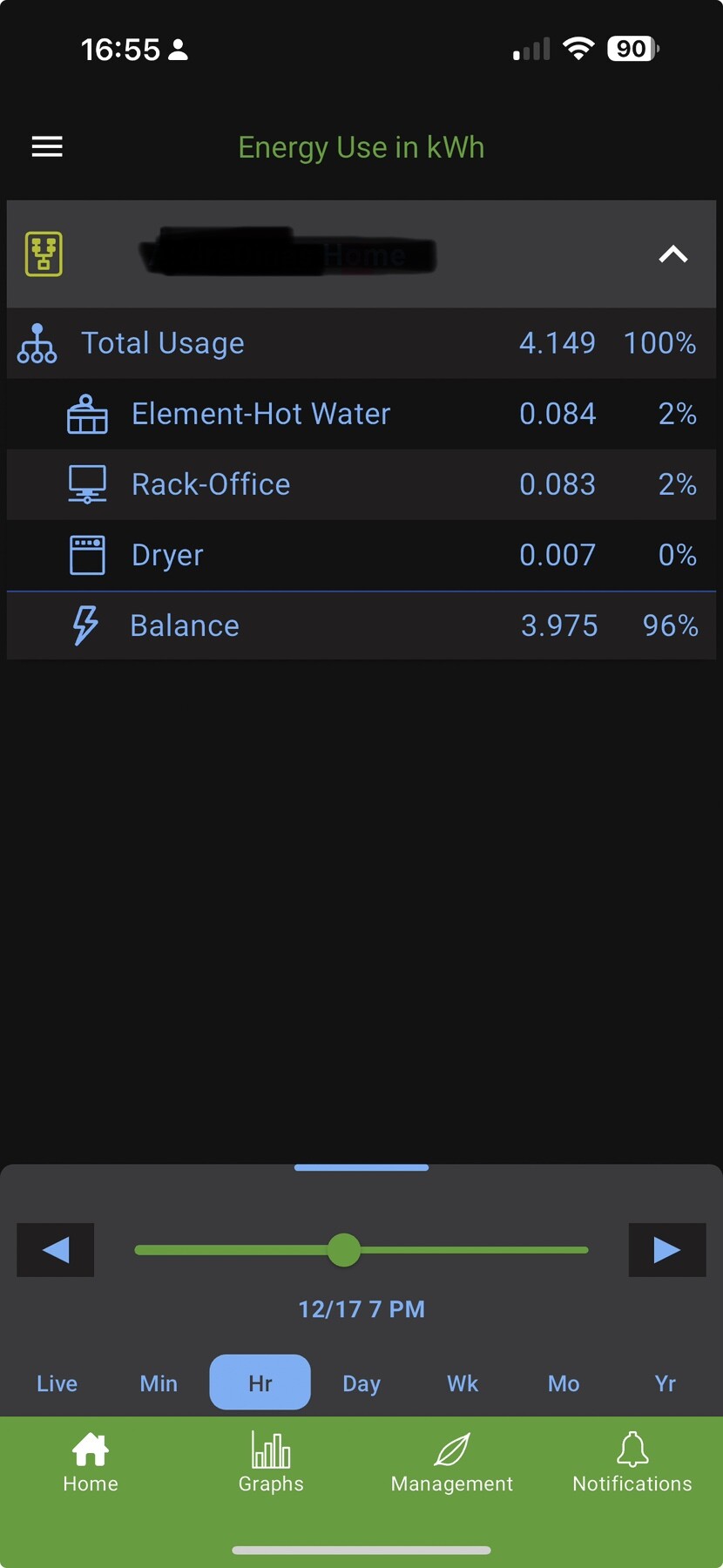This screenshot has width=723, height=1568.
Task: Select the Min time scale
Action: click(x=159, y=1383)
